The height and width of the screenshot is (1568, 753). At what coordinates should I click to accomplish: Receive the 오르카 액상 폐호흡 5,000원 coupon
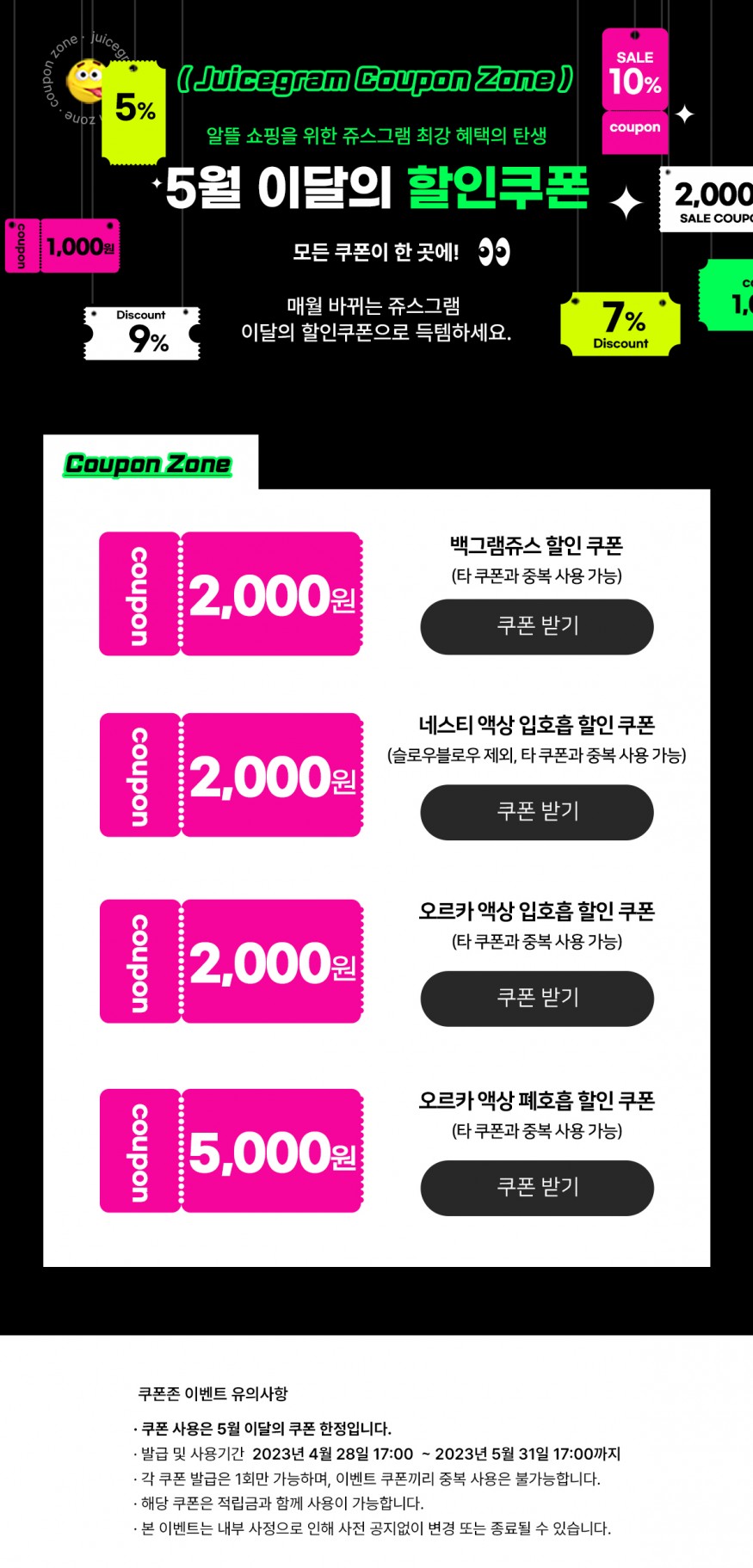(x=536, y=1187)
